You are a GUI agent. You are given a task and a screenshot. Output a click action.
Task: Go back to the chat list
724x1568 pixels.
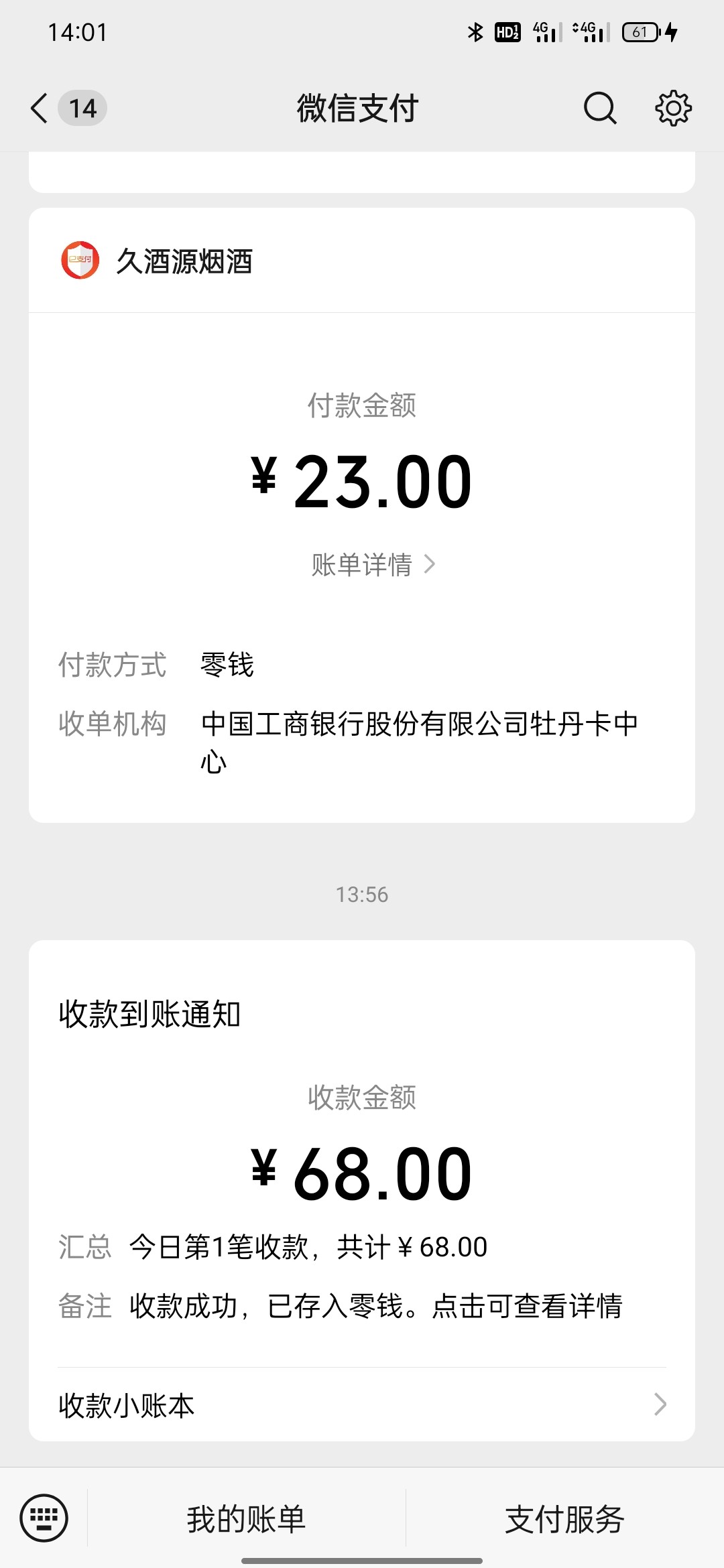[x=40, y=109]
